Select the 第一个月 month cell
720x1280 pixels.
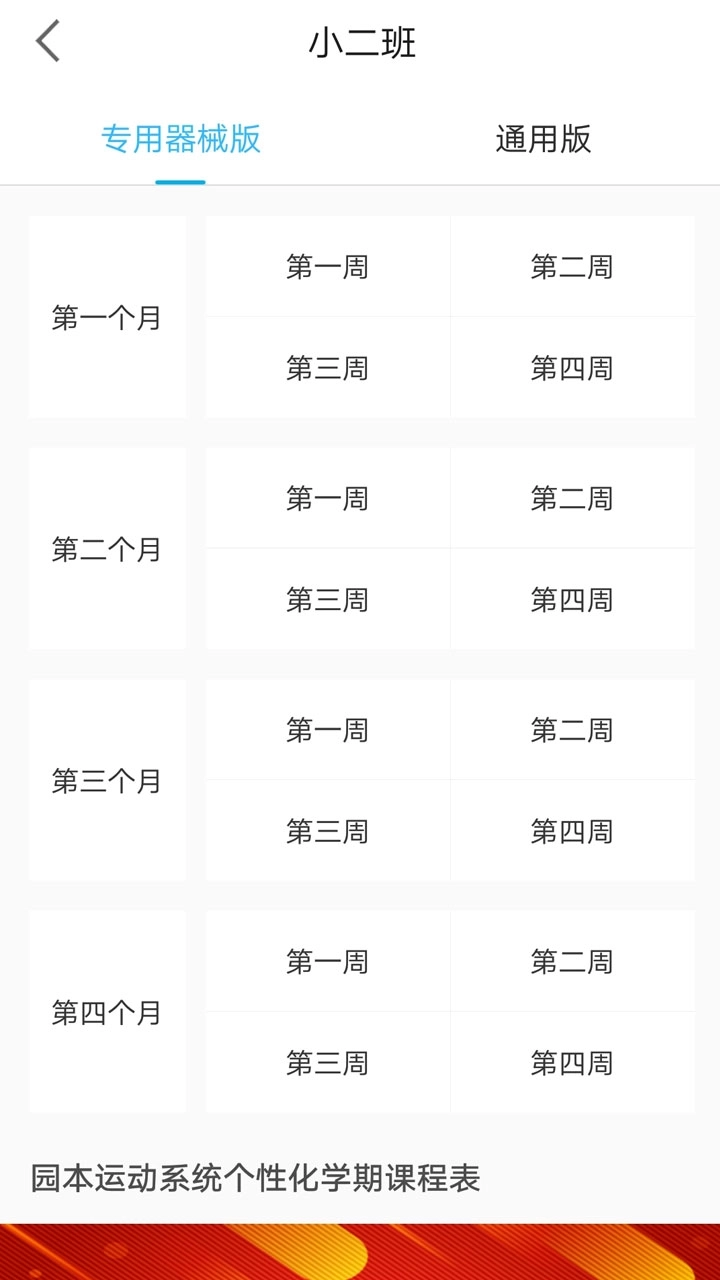[107, 318]
